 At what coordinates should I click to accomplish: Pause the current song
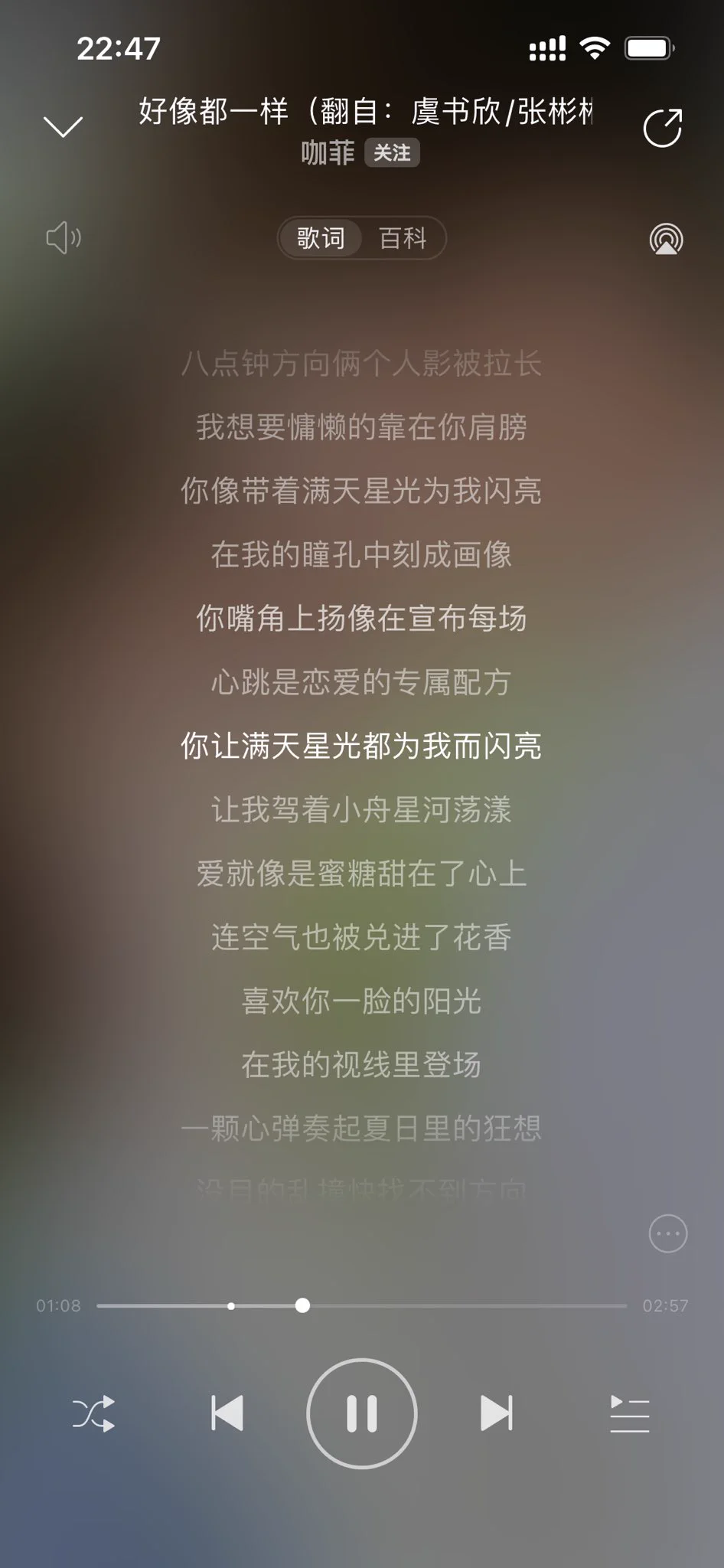click(x=362, y=1413)
